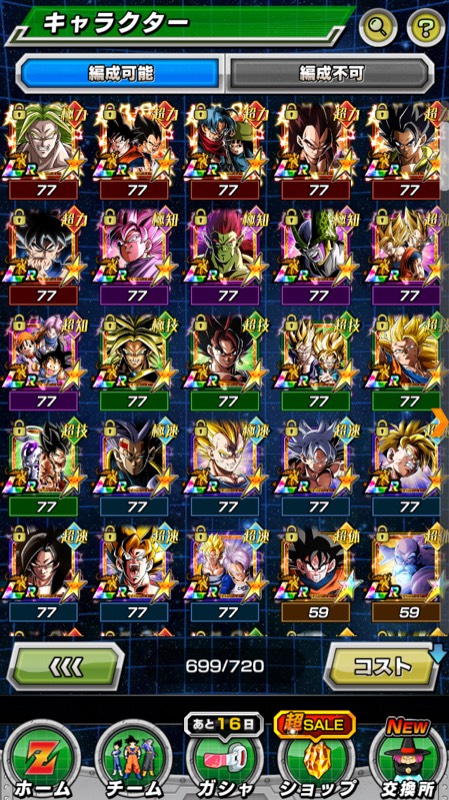
Task: Open the チーム menu
Action: 134,758
